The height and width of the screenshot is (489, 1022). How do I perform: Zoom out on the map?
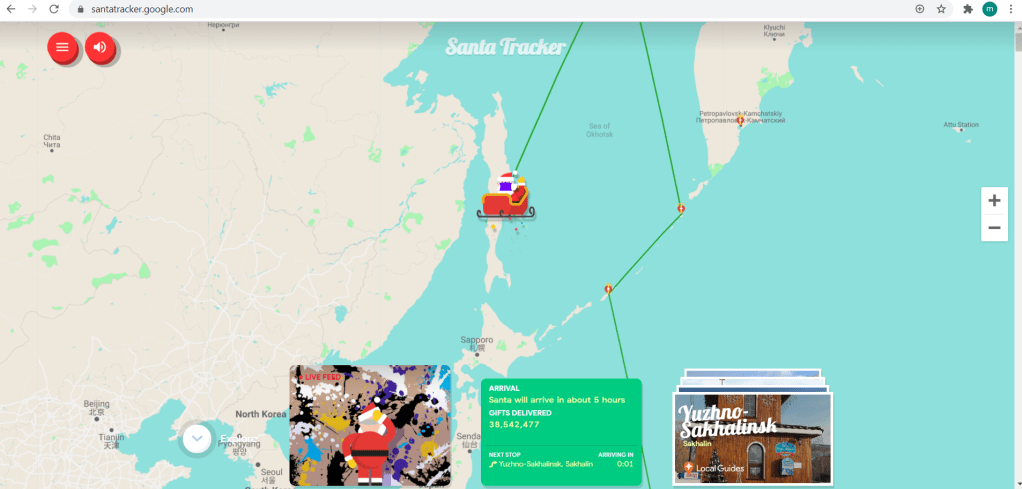pyautogui.click(x=994, y=228)
